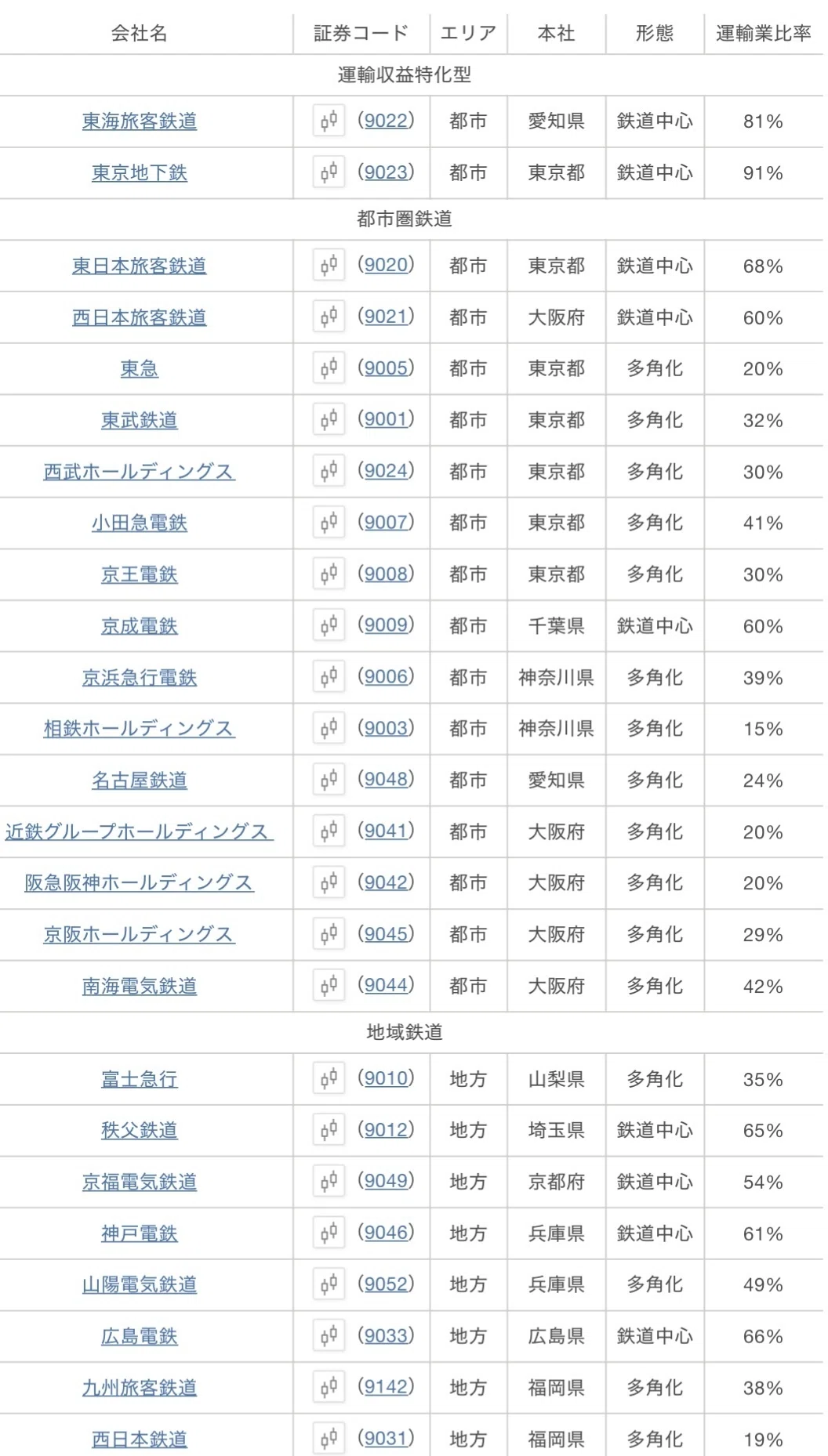
Task: Tap the securities code 9023 link
Action: [386, 172]
